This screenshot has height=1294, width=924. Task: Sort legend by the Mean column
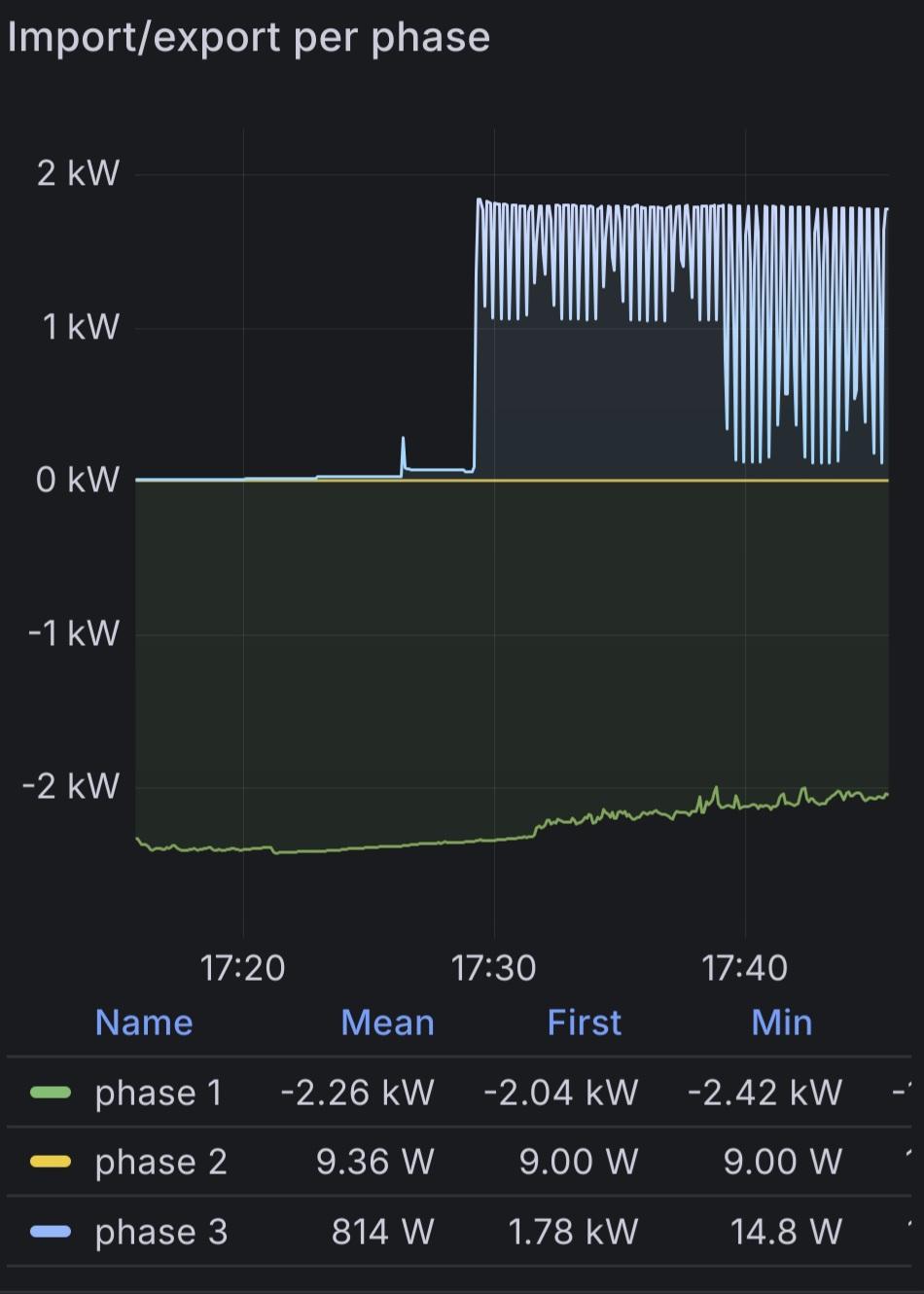(387, 1023)
